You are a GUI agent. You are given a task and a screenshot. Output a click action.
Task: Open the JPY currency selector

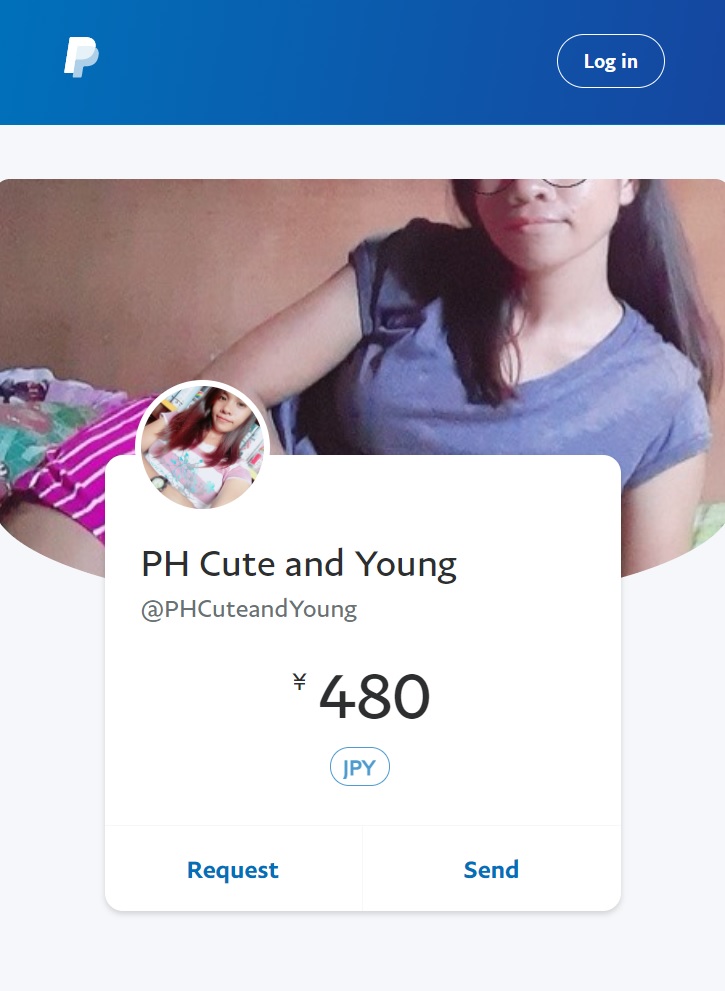(x=360, y=768)
